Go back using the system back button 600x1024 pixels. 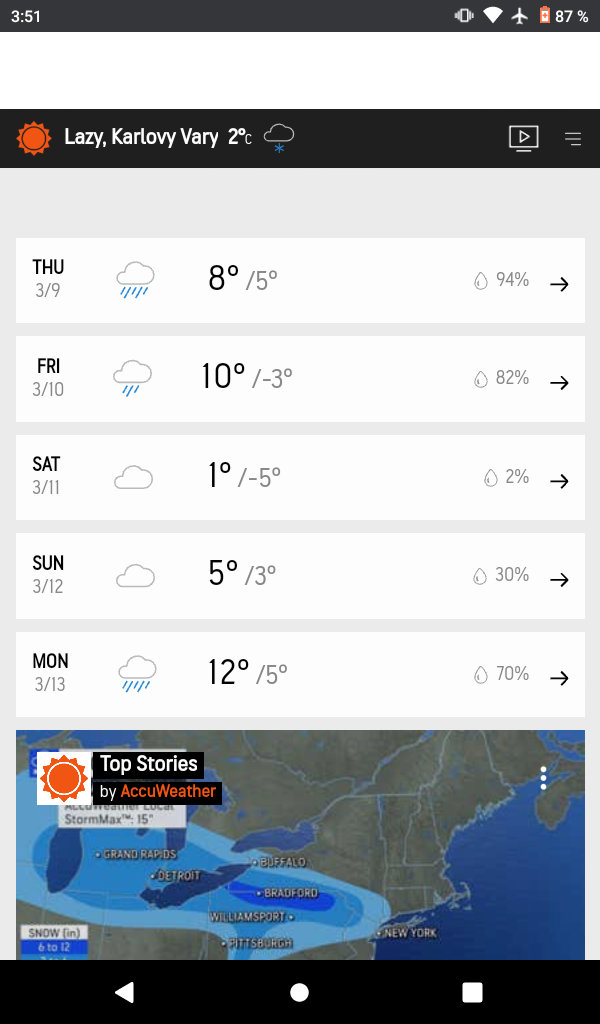(124, 992)
